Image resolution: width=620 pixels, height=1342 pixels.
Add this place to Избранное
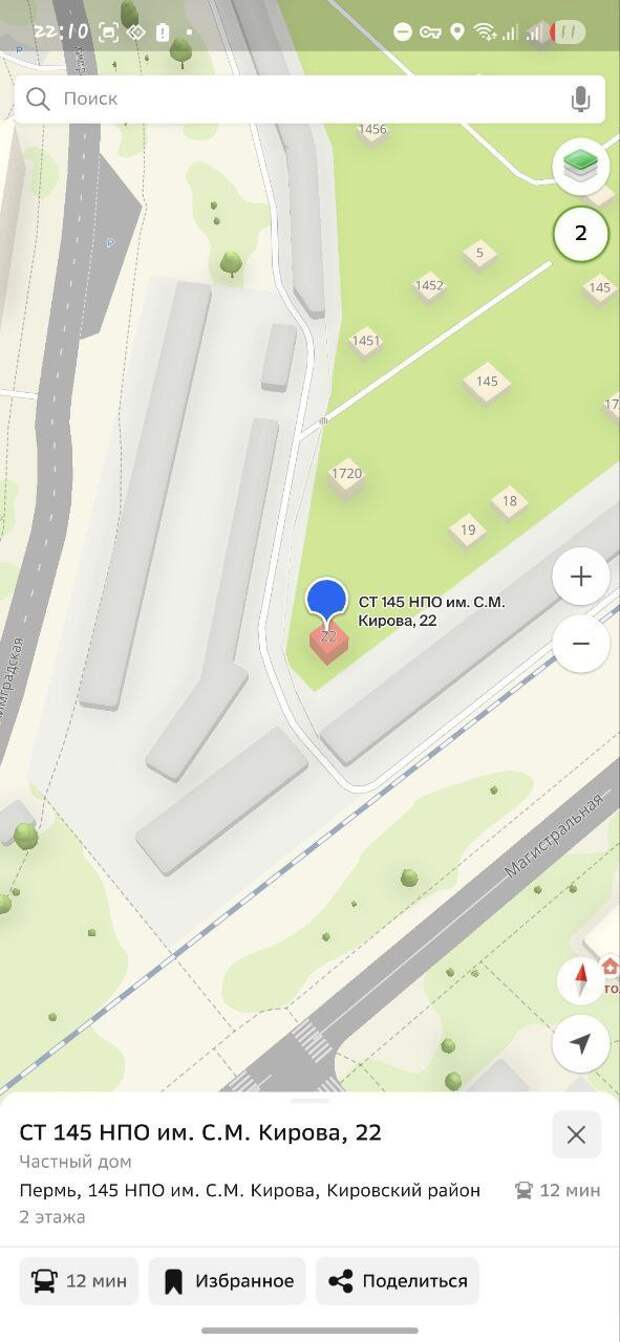(227, 1281)
